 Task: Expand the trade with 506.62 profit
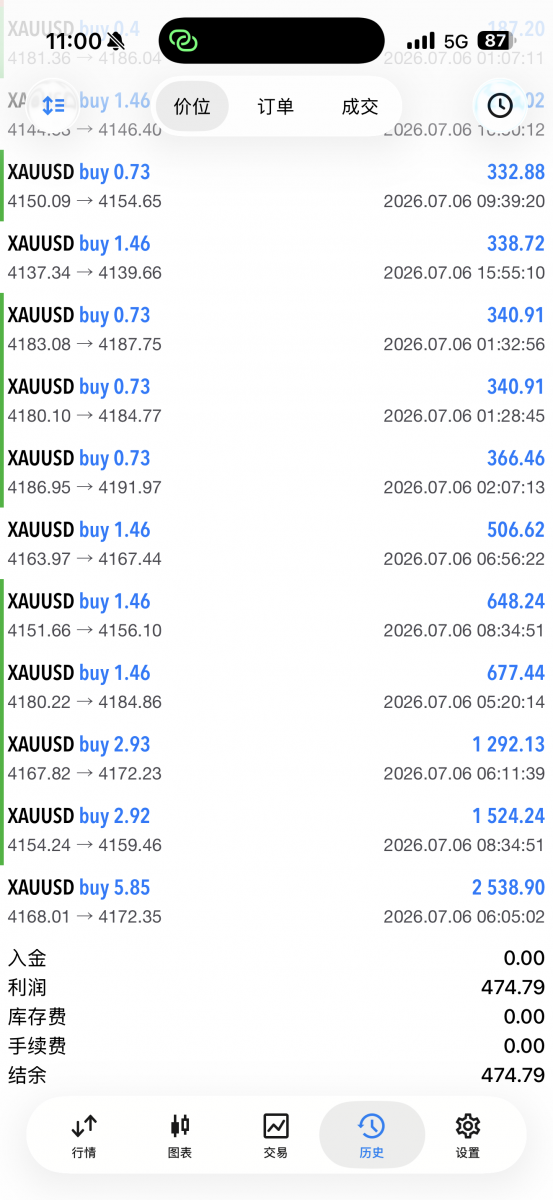(x=276, y=543)
